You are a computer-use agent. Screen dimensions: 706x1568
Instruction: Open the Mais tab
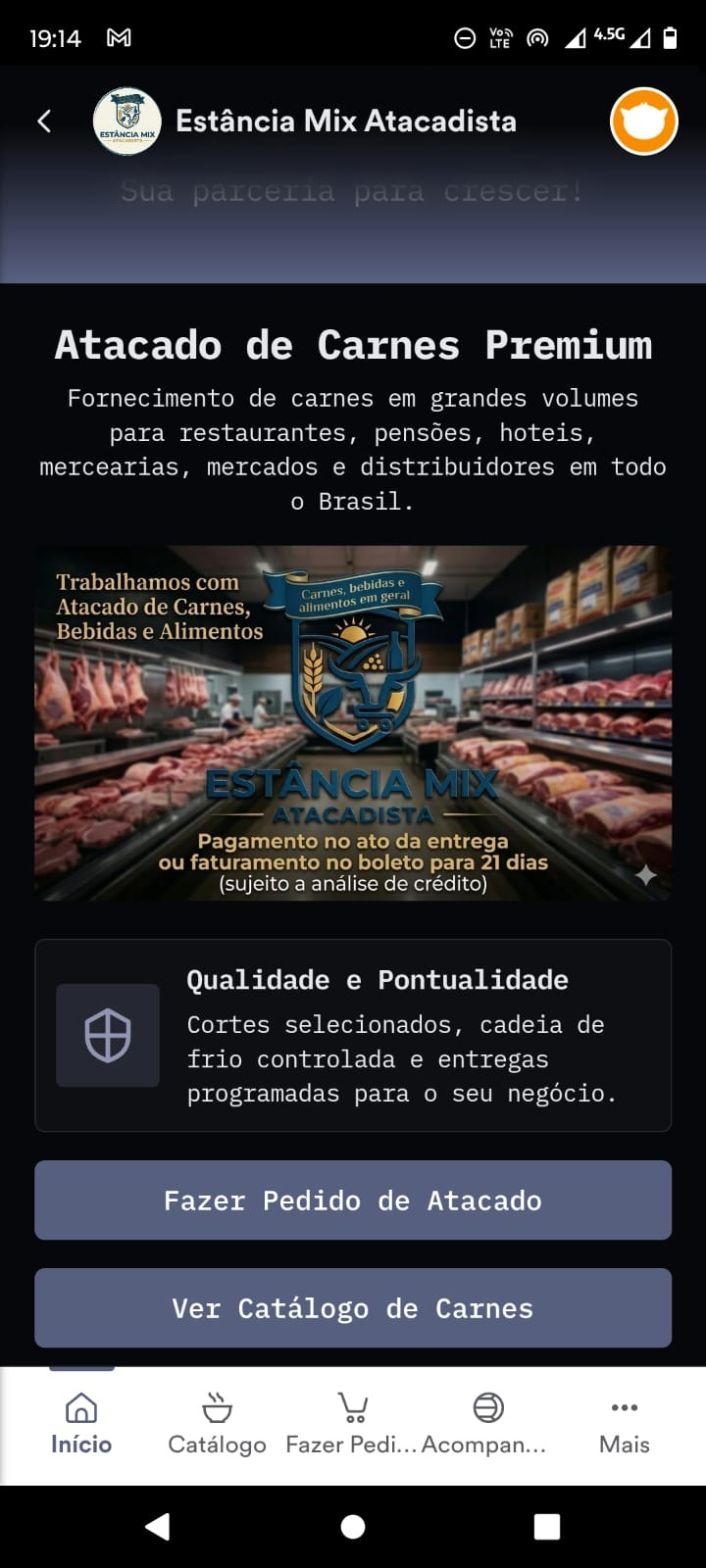point(625,1426)
